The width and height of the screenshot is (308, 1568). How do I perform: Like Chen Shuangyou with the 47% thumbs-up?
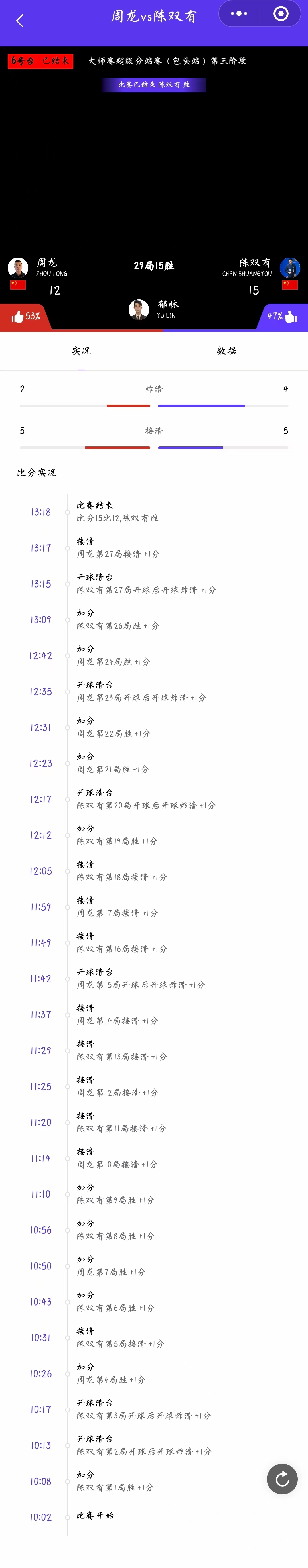pyautogui.click(x=282, y=316)
